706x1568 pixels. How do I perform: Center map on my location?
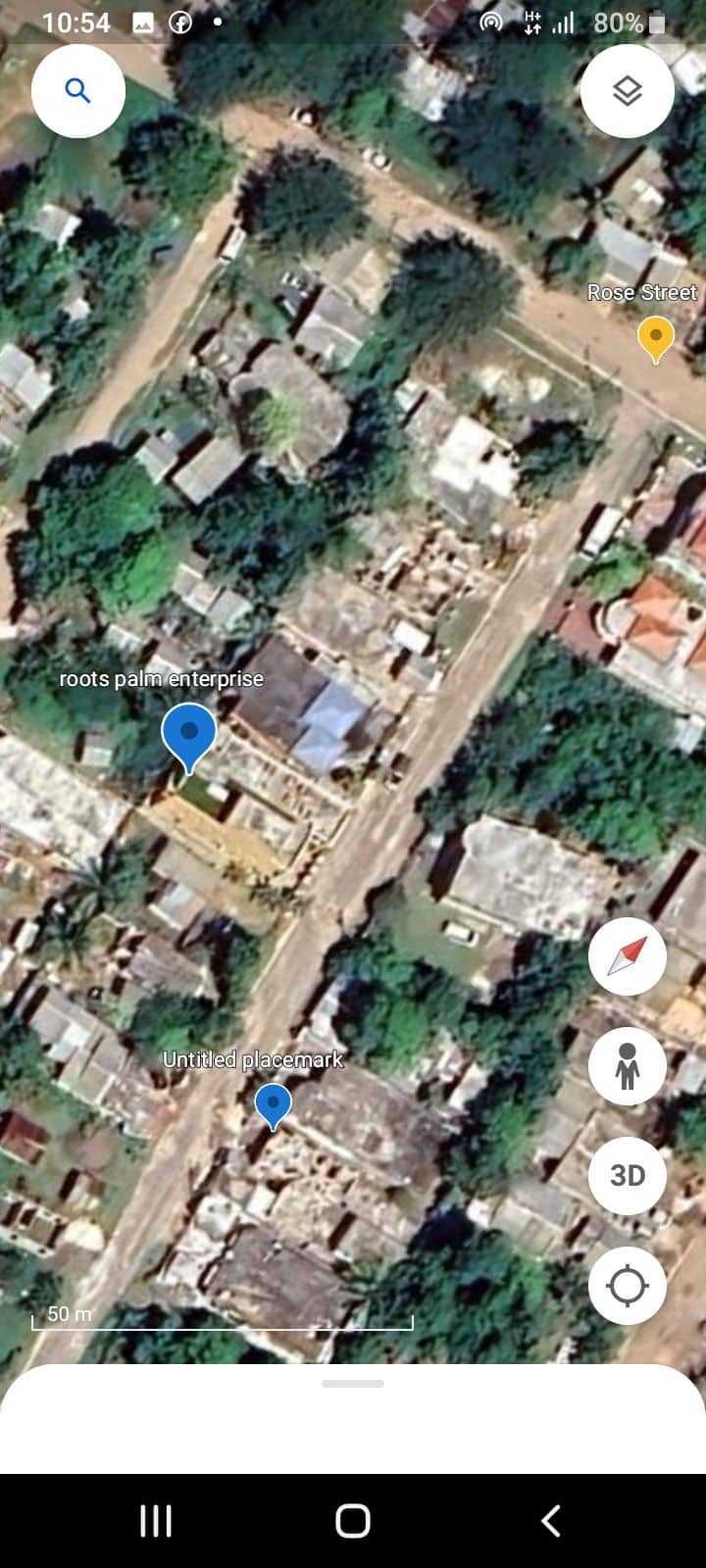pos(628,1285)
